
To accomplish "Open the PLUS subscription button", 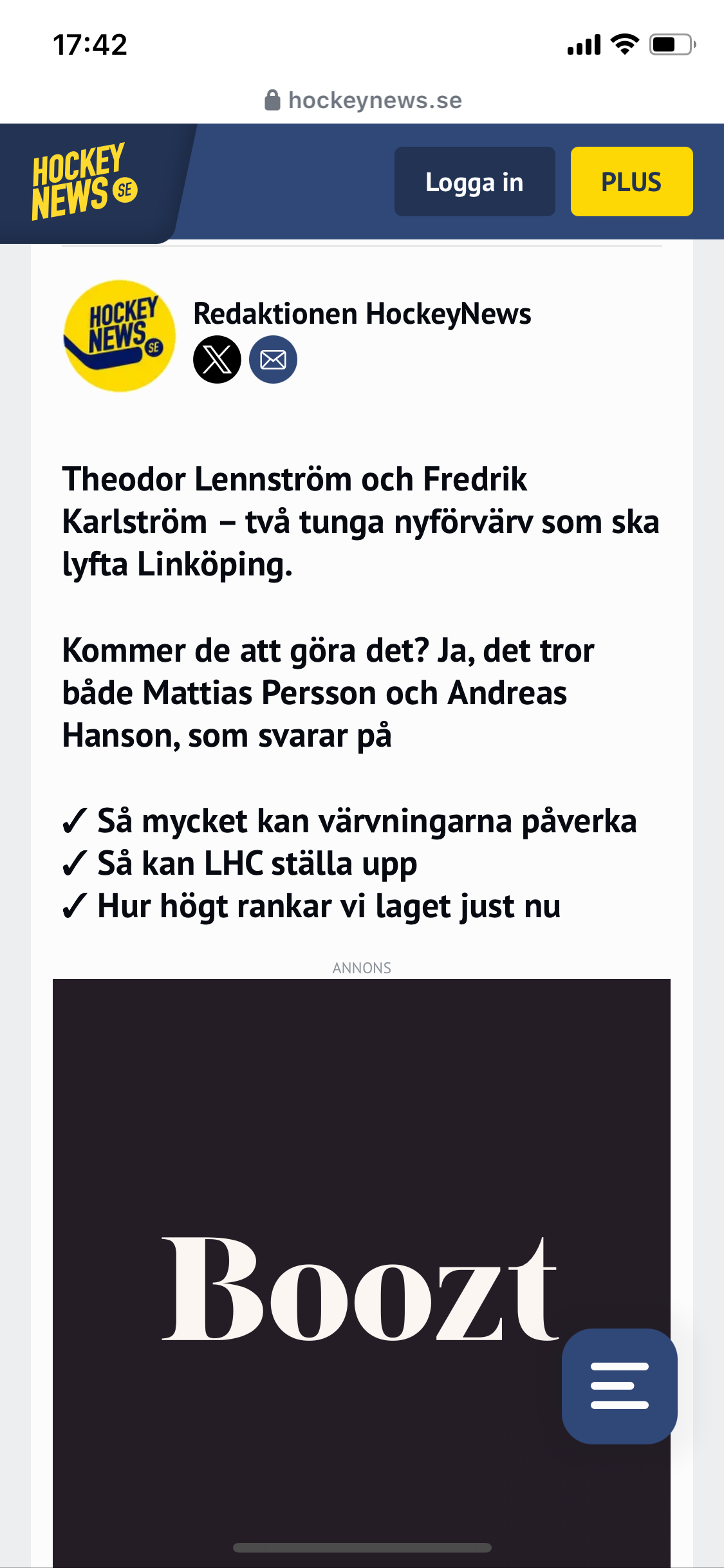I will click(631, 182).
